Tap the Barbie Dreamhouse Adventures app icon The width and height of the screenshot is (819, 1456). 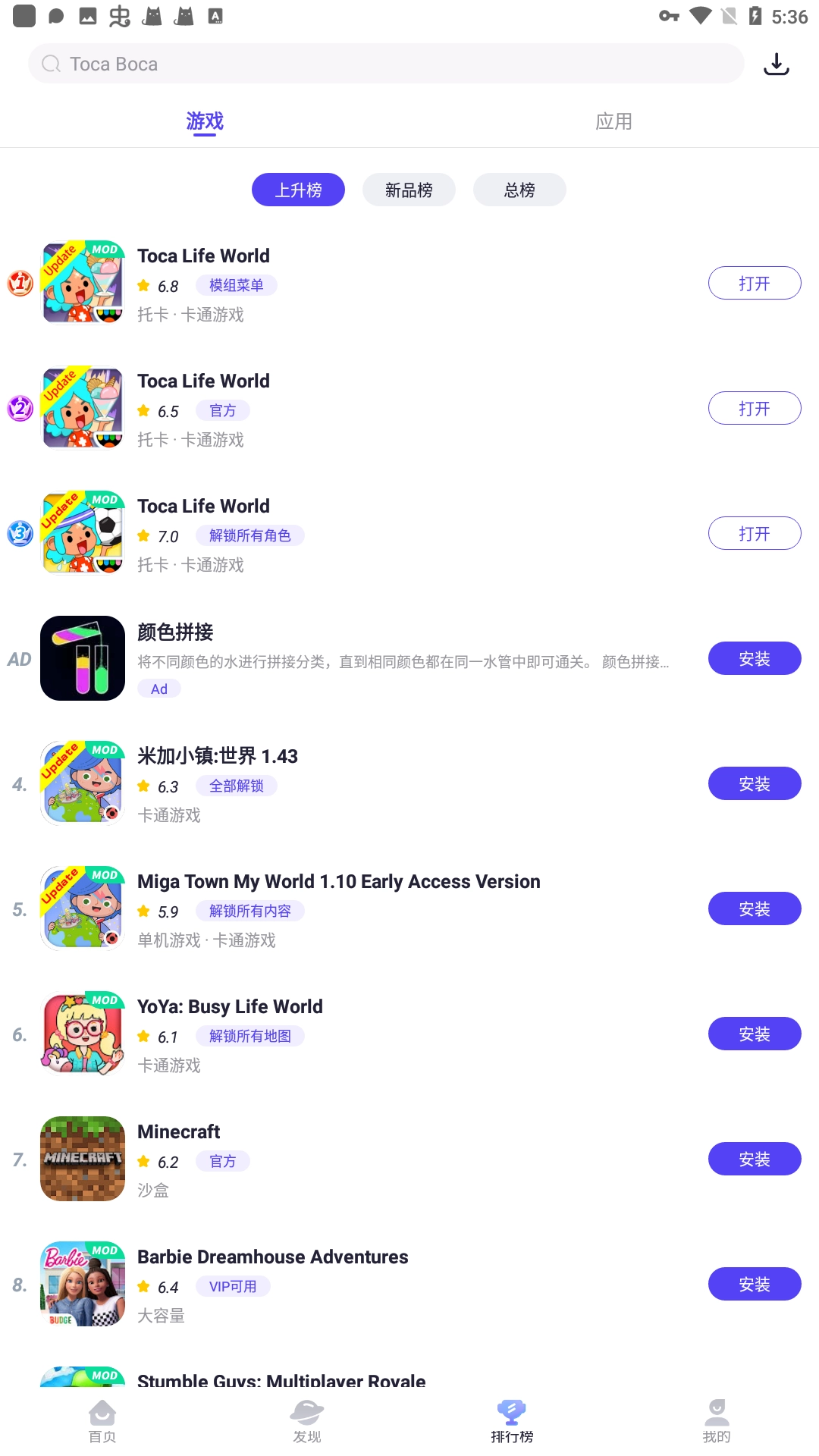click(82, 1284)
